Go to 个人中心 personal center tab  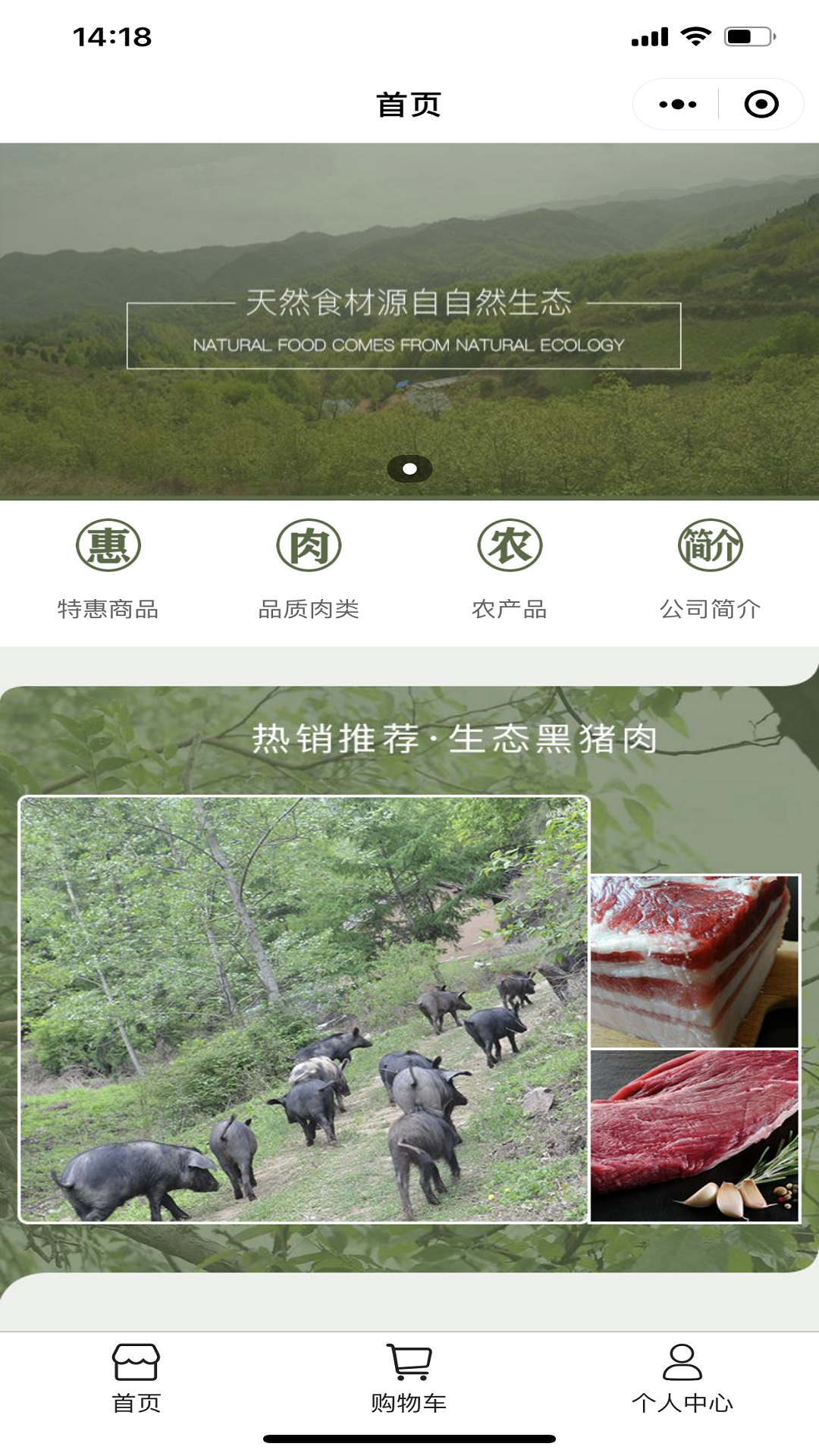pyautogui.click(x=682, y=1378)
